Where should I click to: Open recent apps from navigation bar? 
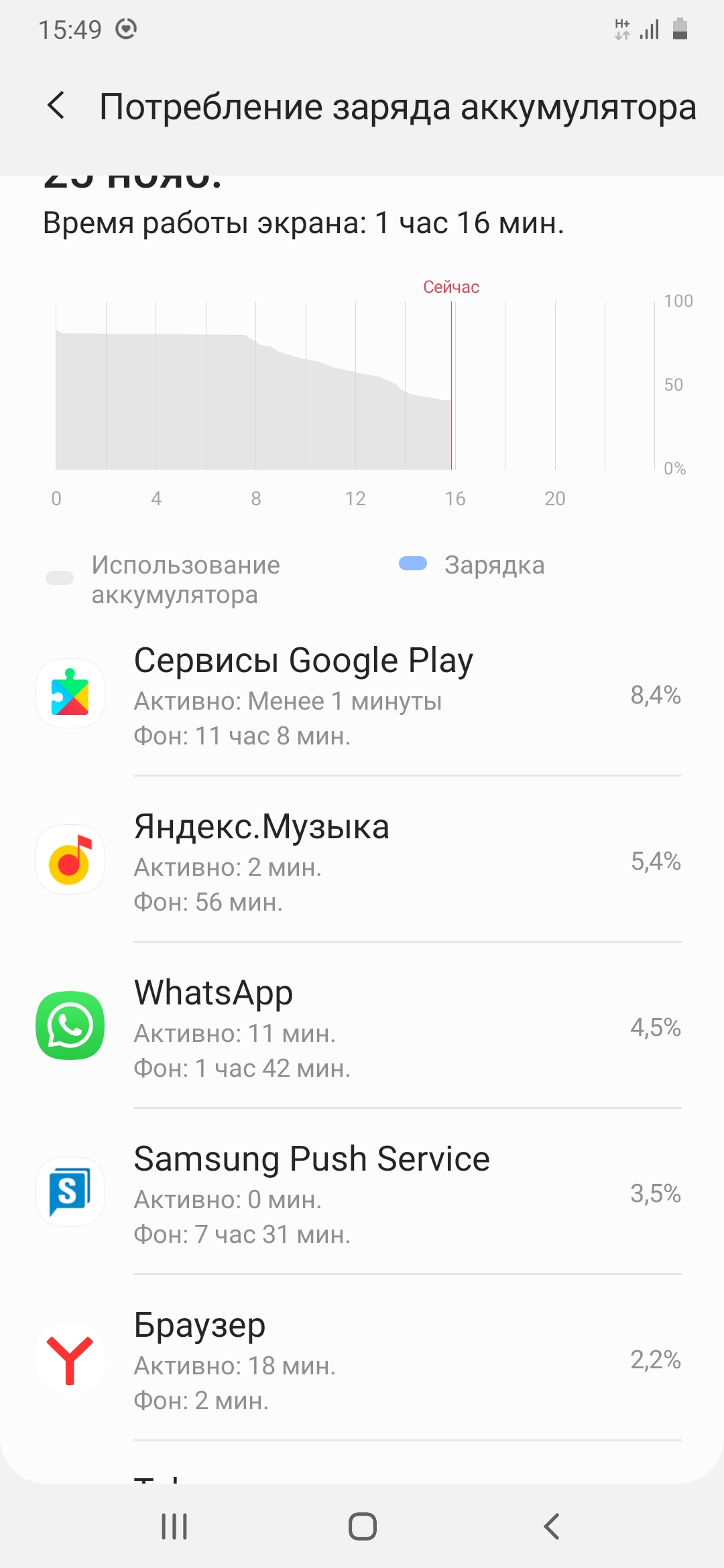(174, 1526)
